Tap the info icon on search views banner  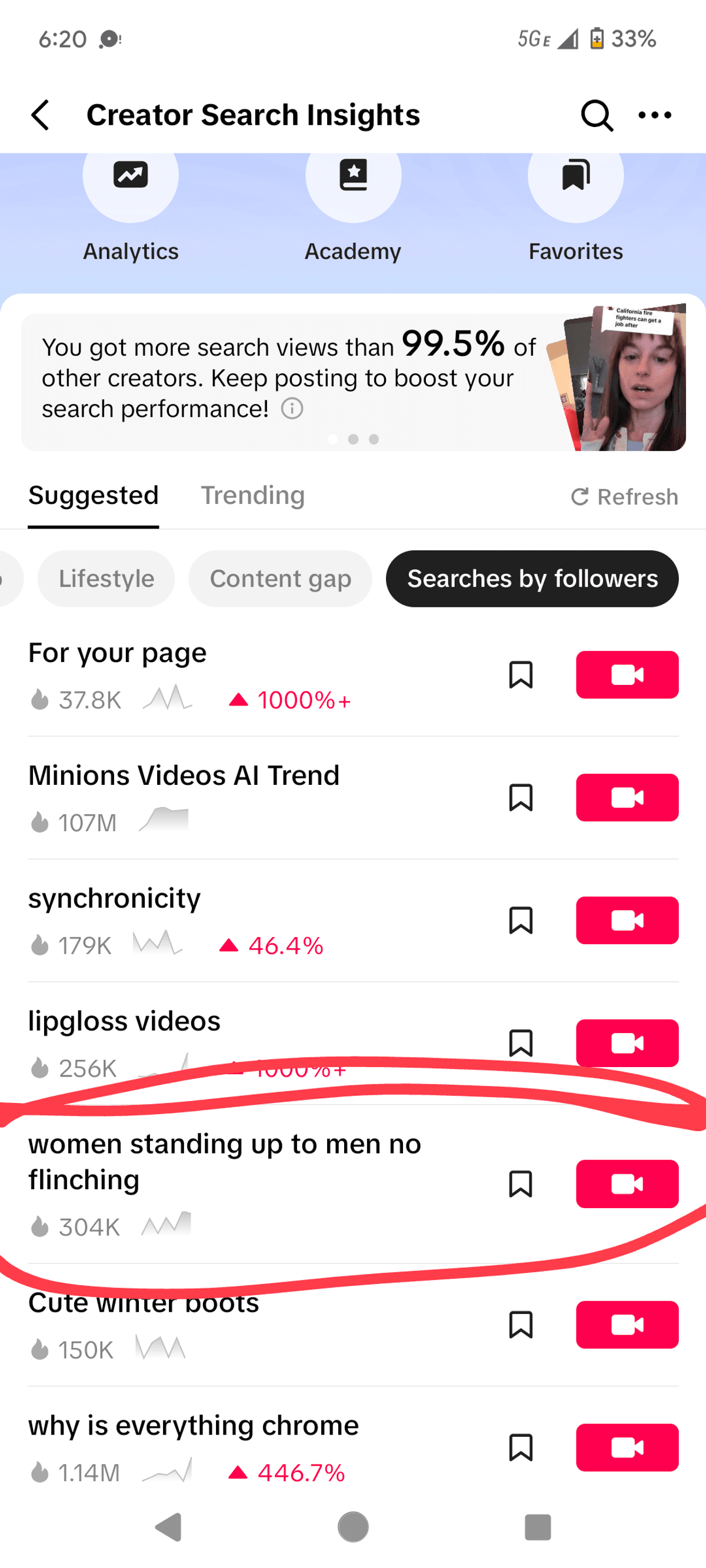click(292, 409)
